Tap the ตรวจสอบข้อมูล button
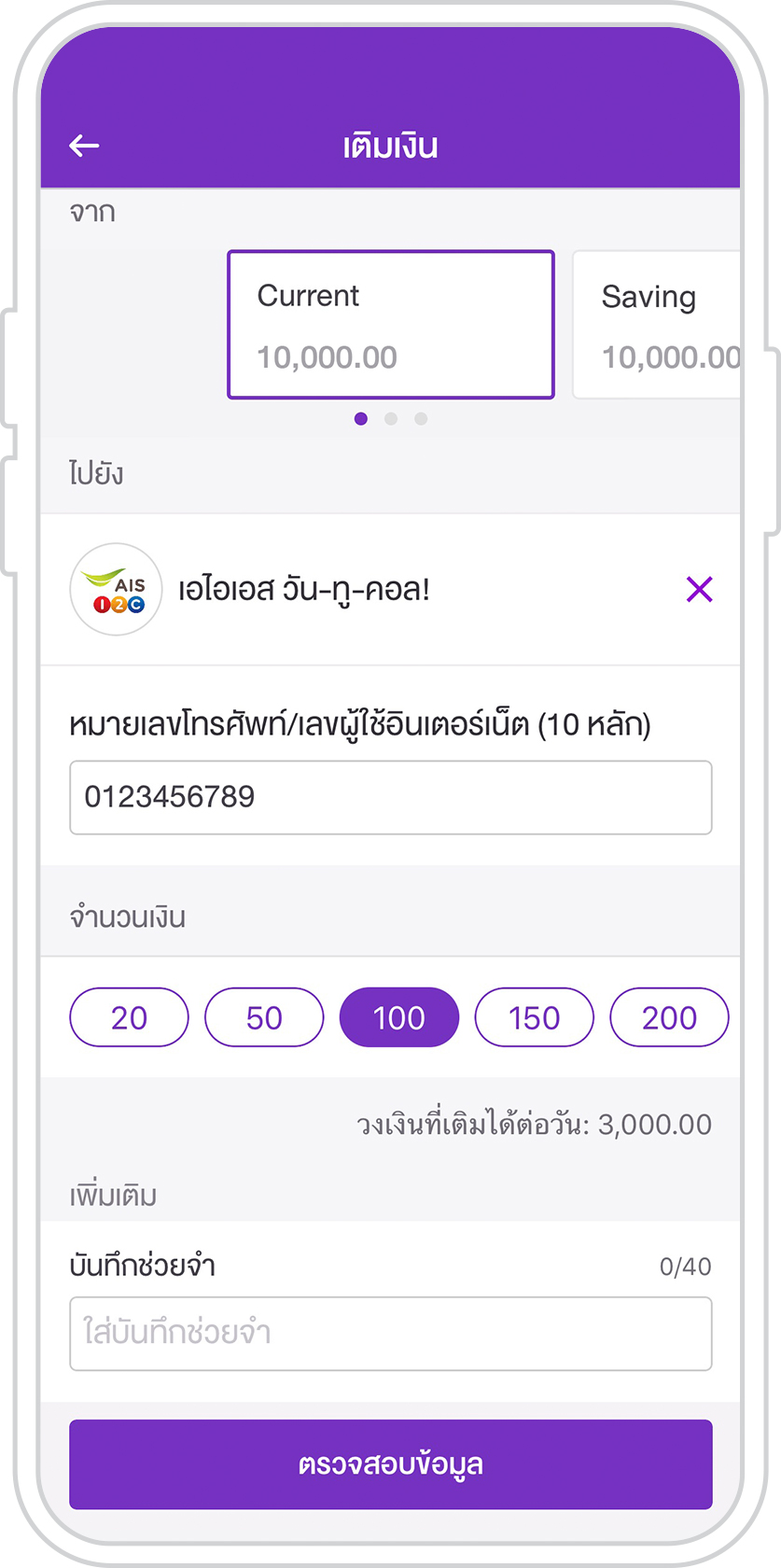 (x=391, y=1464)
